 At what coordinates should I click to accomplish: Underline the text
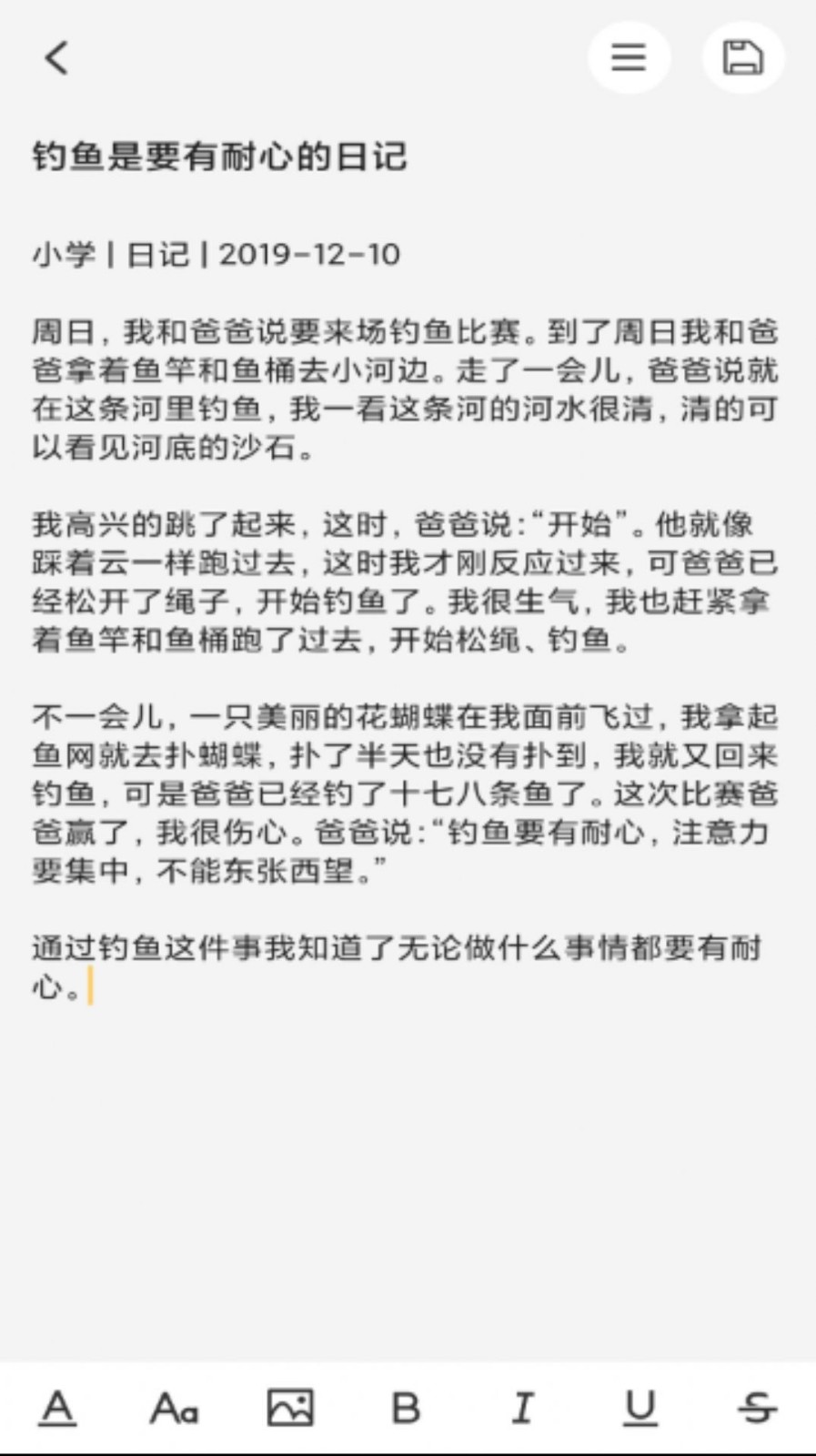click(640, 1408)
